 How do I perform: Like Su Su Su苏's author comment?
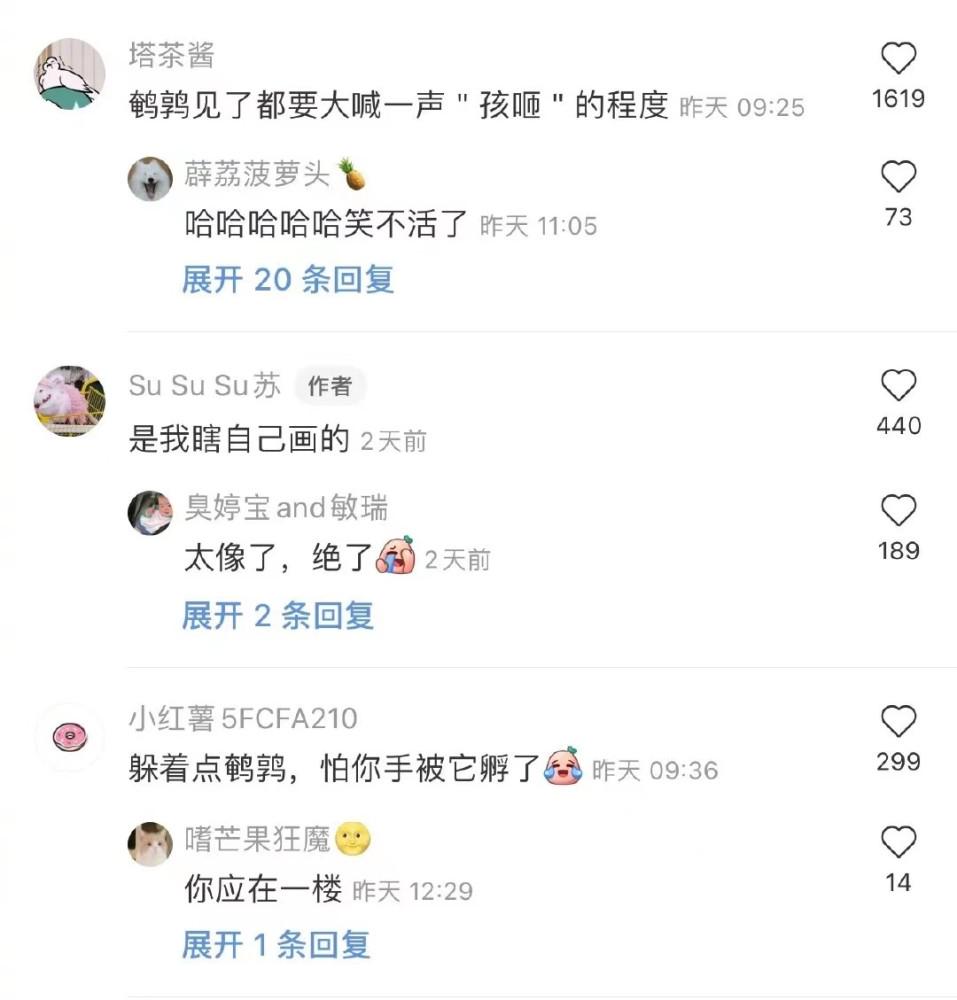897,386
